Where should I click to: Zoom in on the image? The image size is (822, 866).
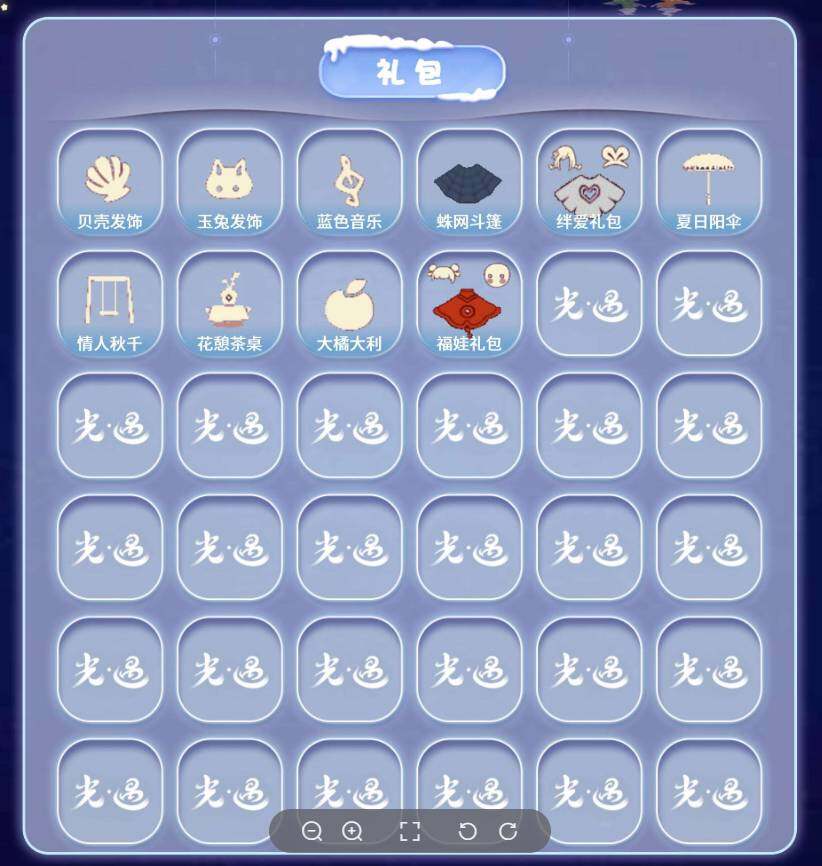pos(352,831)
